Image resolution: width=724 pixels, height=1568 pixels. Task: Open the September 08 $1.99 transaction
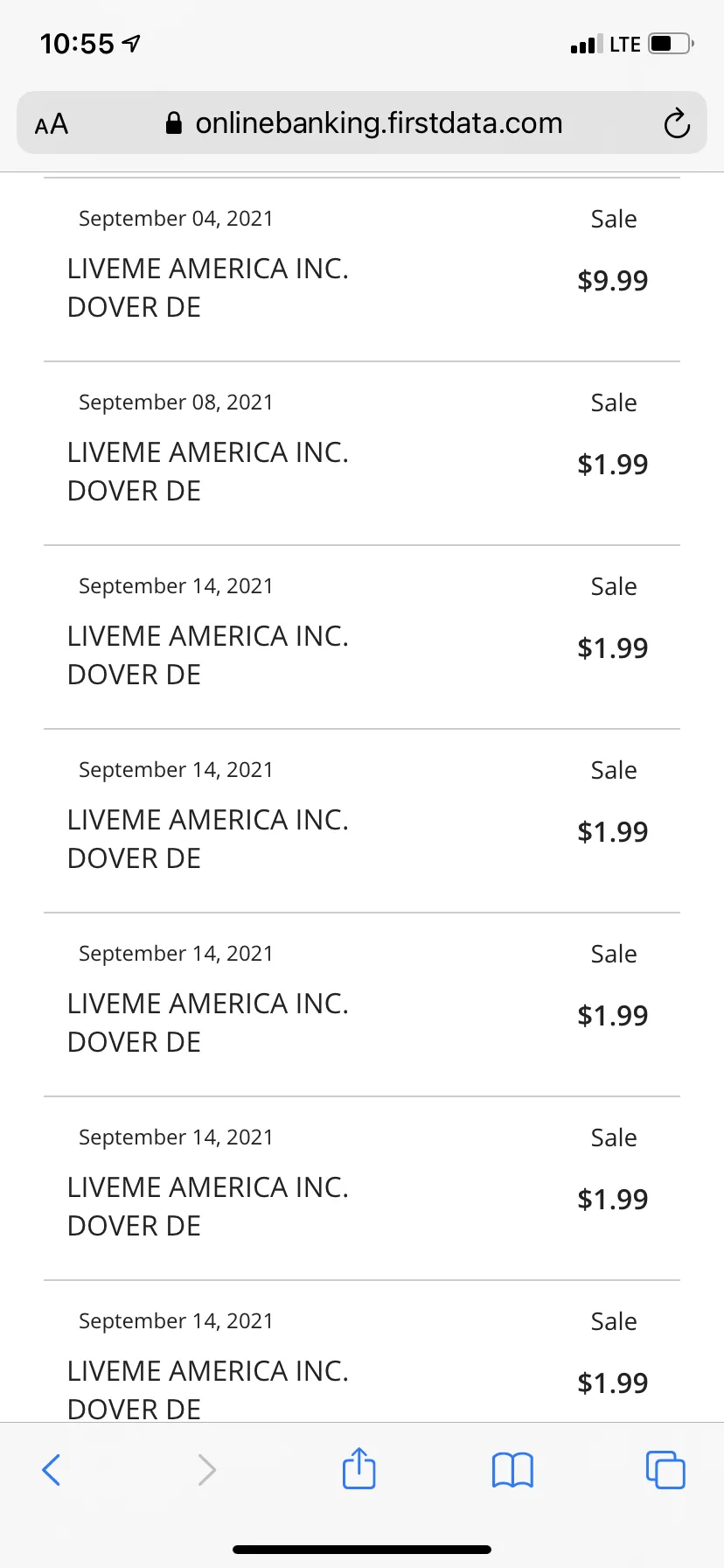362,453
